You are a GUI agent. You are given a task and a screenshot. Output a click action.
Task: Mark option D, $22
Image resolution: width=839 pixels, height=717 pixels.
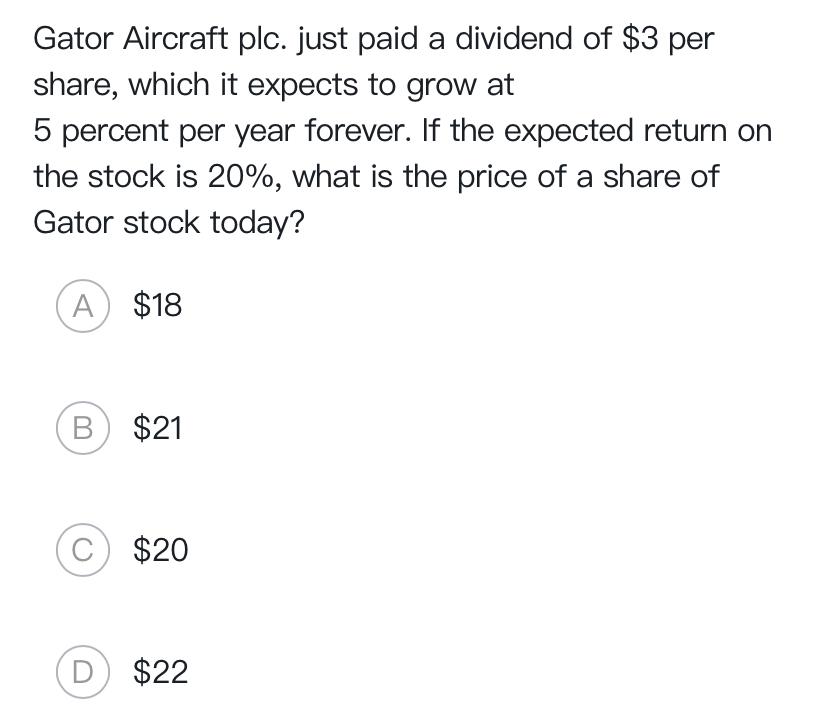click(83, 673)
